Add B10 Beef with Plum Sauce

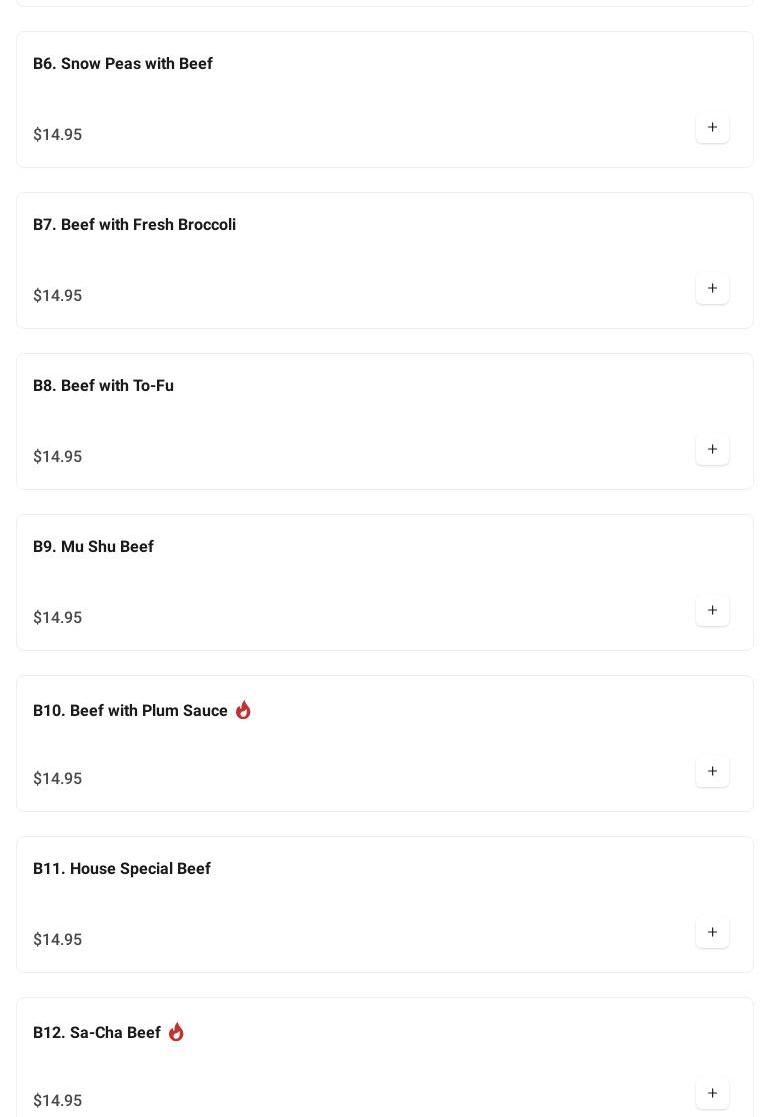pyautogui.click(x=712, y=772)
